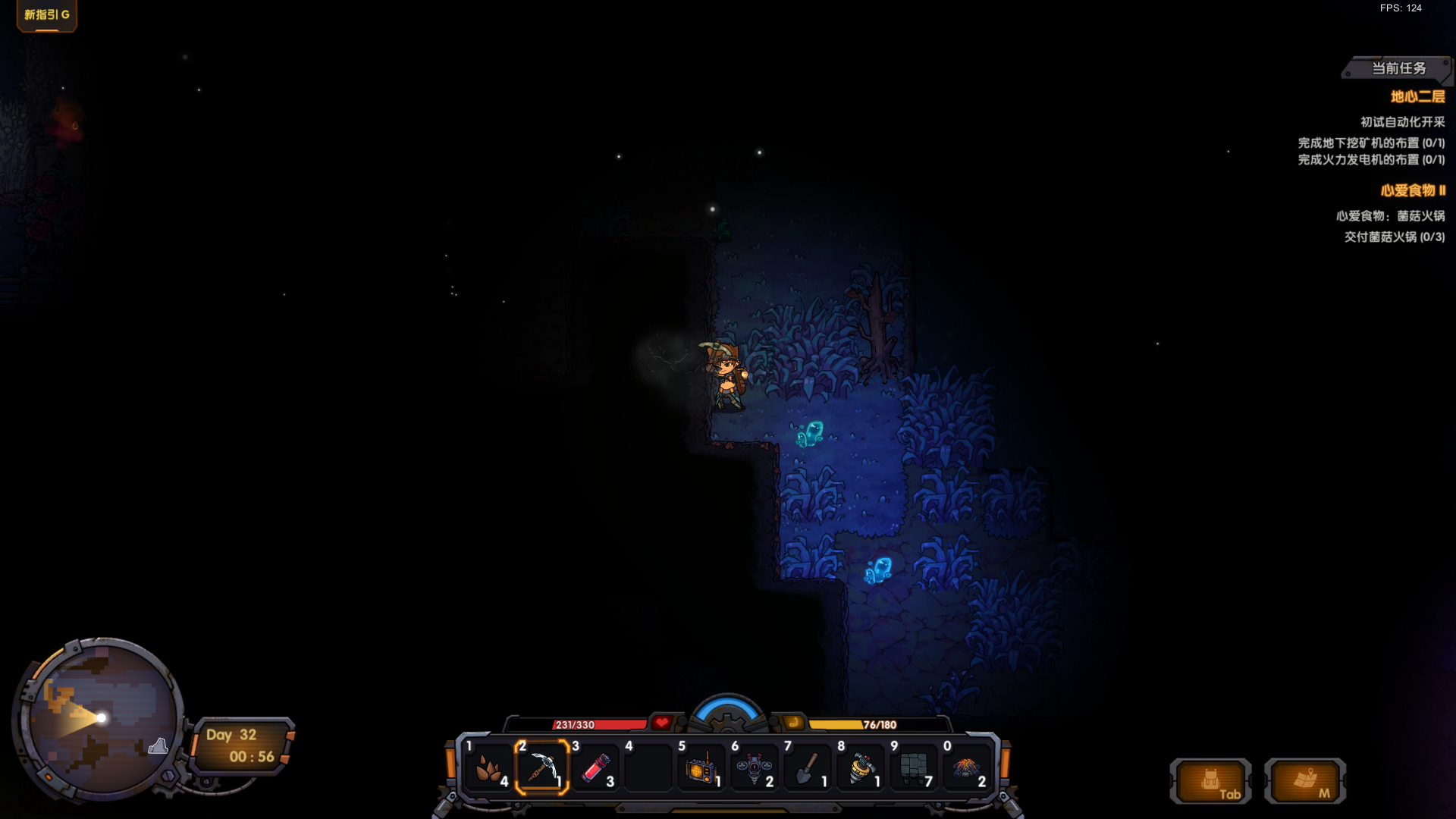Open the map button
This screenshot has height=819, width=1456.
[x=1305, y=781]
